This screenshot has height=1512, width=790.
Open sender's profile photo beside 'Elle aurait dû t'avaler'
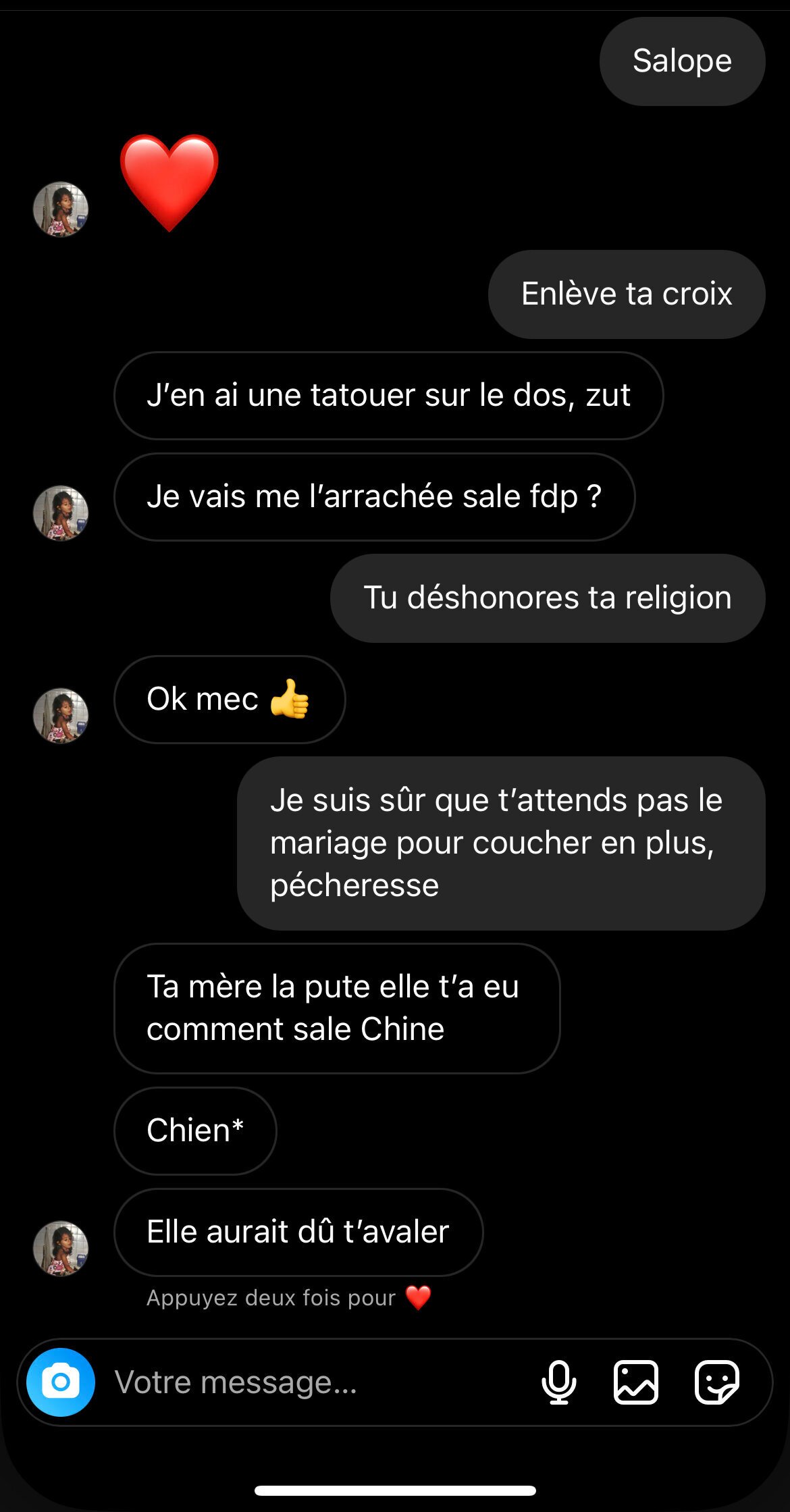click(x=61, y=1248)
